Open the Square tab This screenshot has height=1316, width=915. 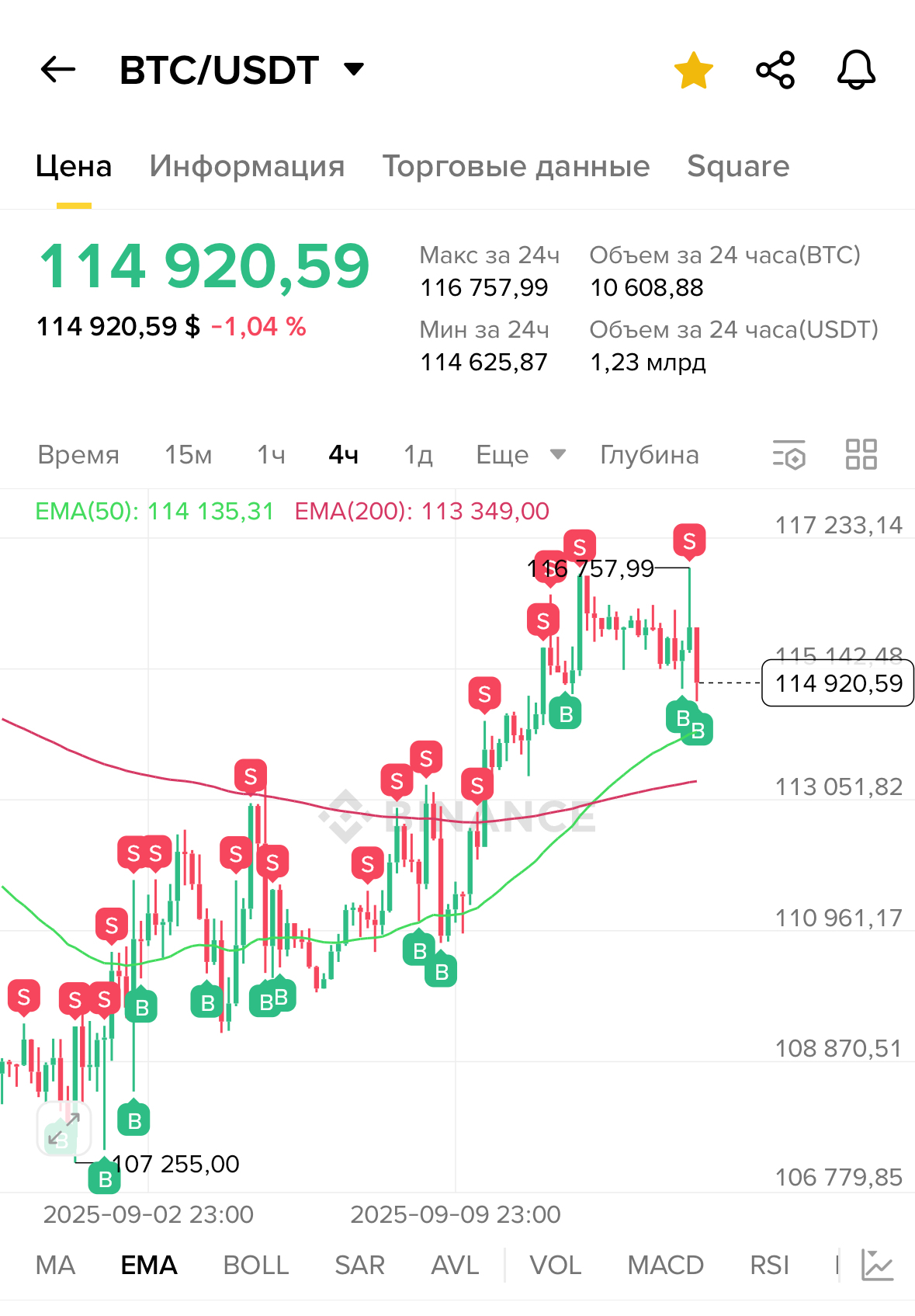(737, 166)
